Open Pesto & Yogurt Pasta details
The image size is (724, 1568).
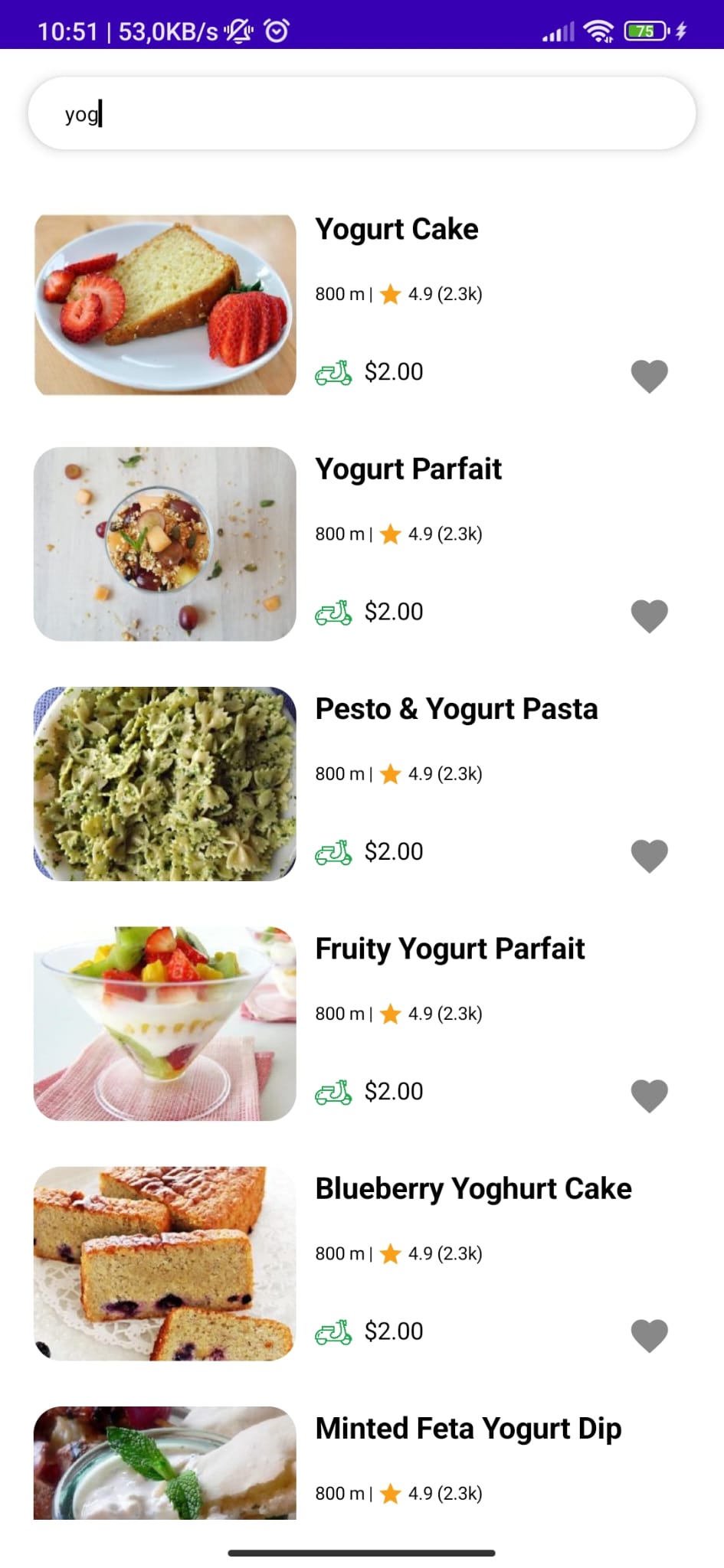[456, 709]
